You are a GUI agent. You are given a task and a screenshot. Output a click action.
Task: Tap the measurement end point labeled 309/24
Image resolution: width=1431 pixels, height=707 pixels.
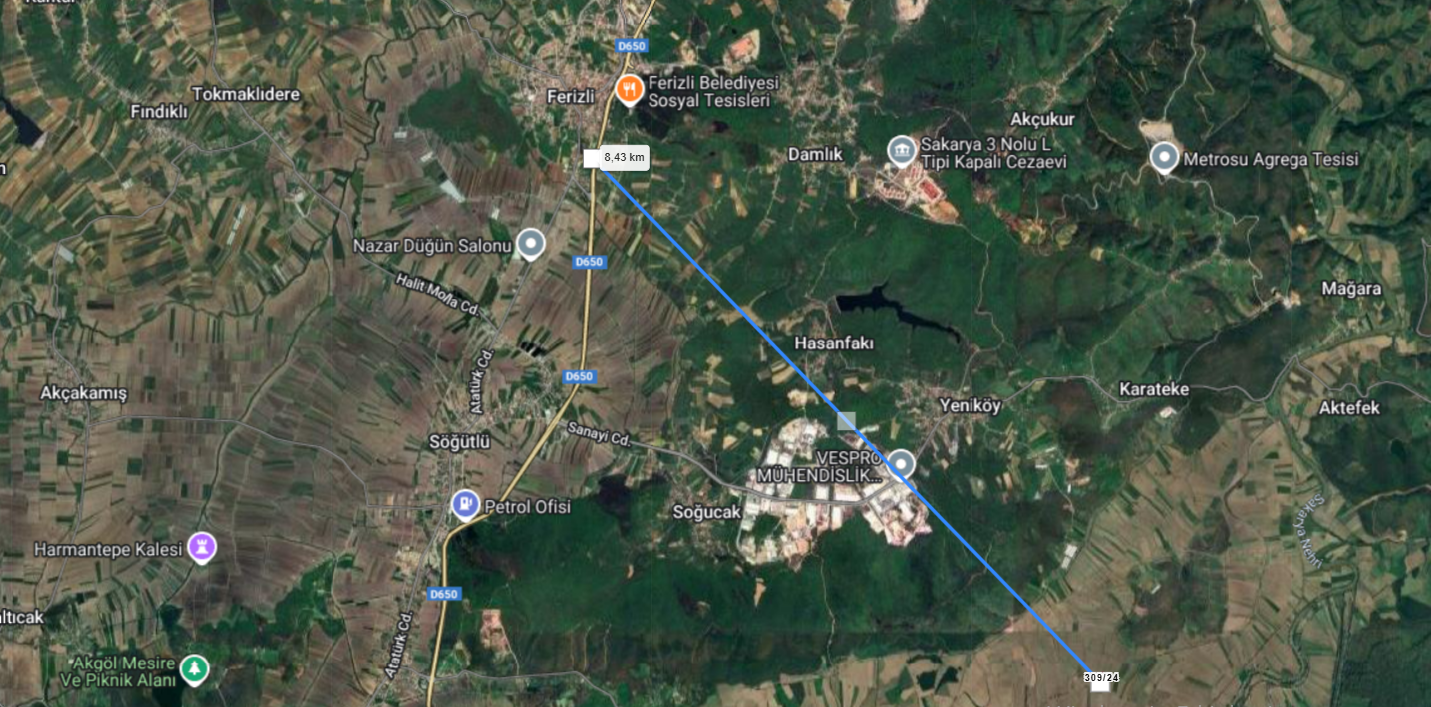click(1100, 685)
